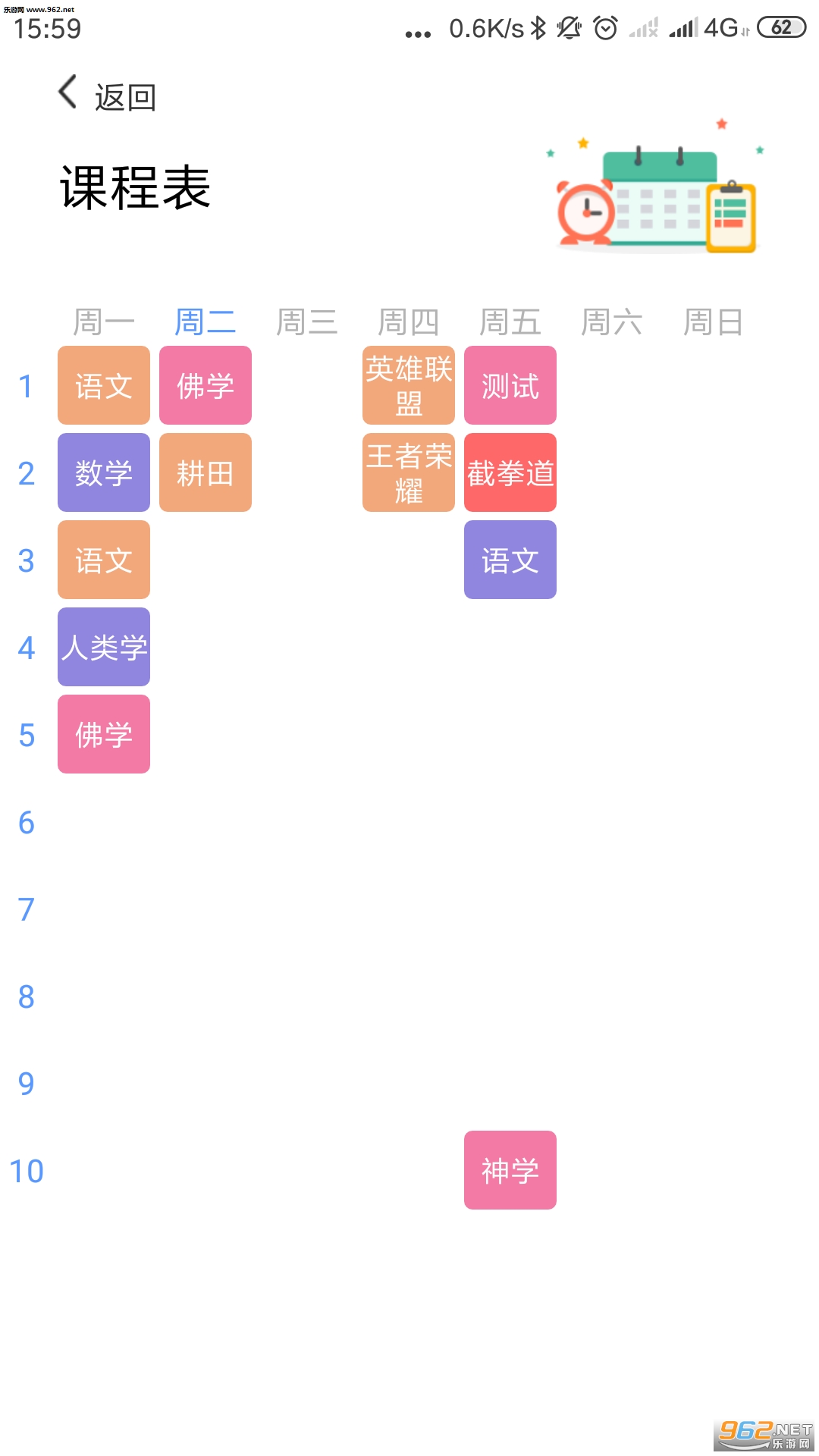Open Tuesday's 耕田 course card
The height and width of the screenshot is (1456, 819).
tap(206, 472)
